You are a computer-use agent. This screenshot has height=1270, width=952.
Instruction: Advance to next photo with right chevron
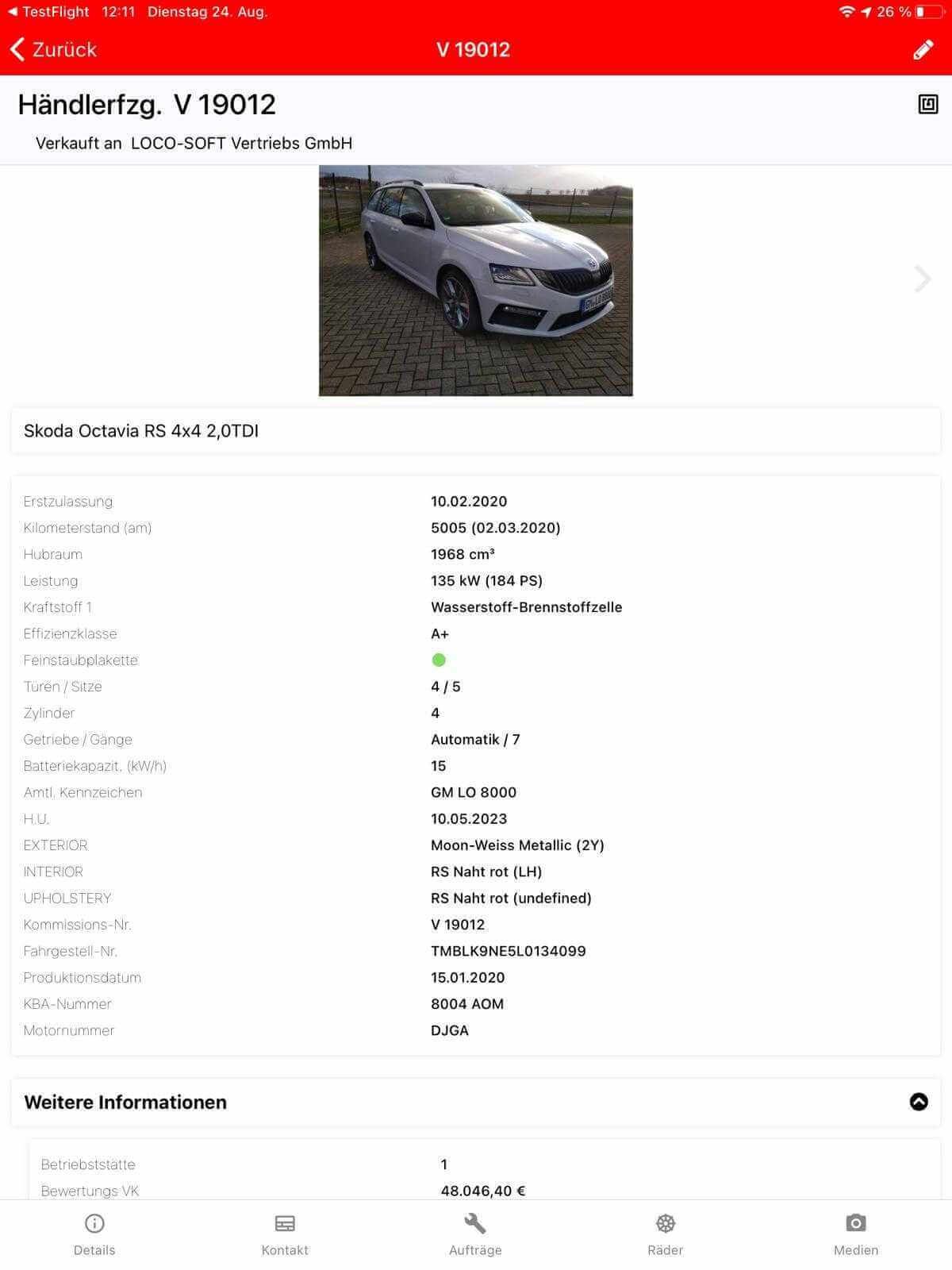923,279
